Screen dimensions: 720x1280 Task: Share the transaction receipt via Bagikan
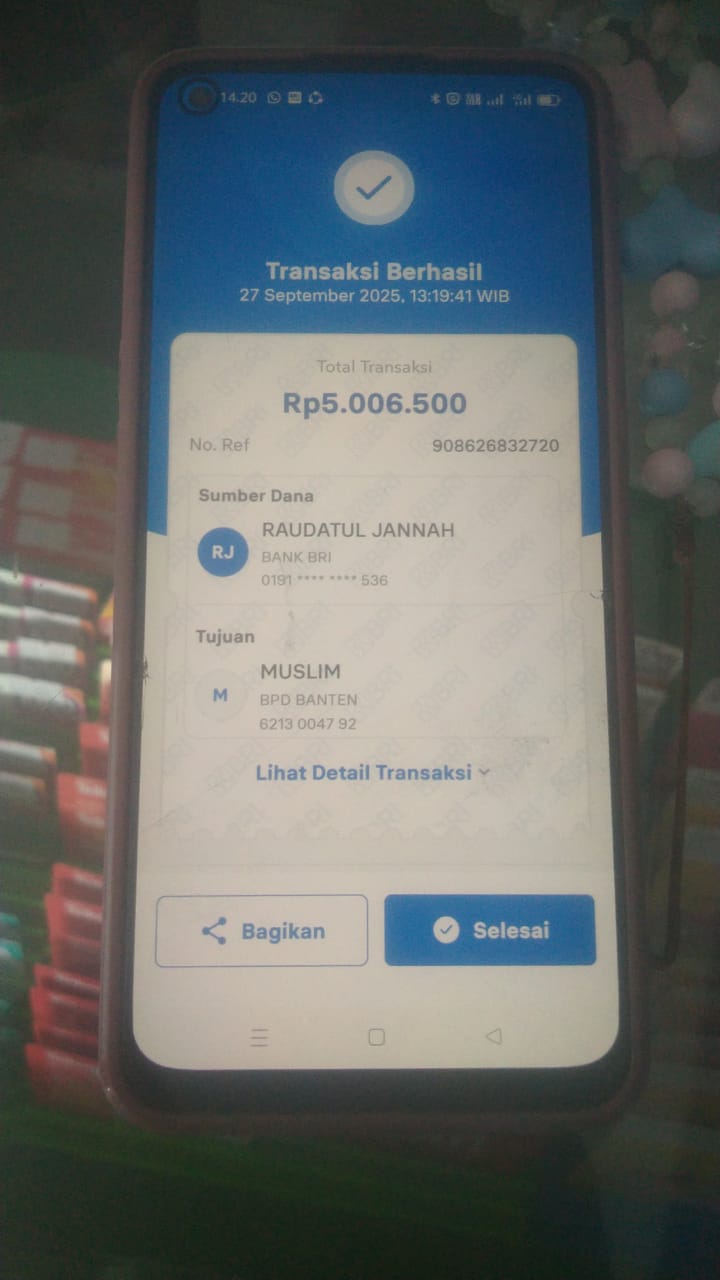(x=262, y=931)
